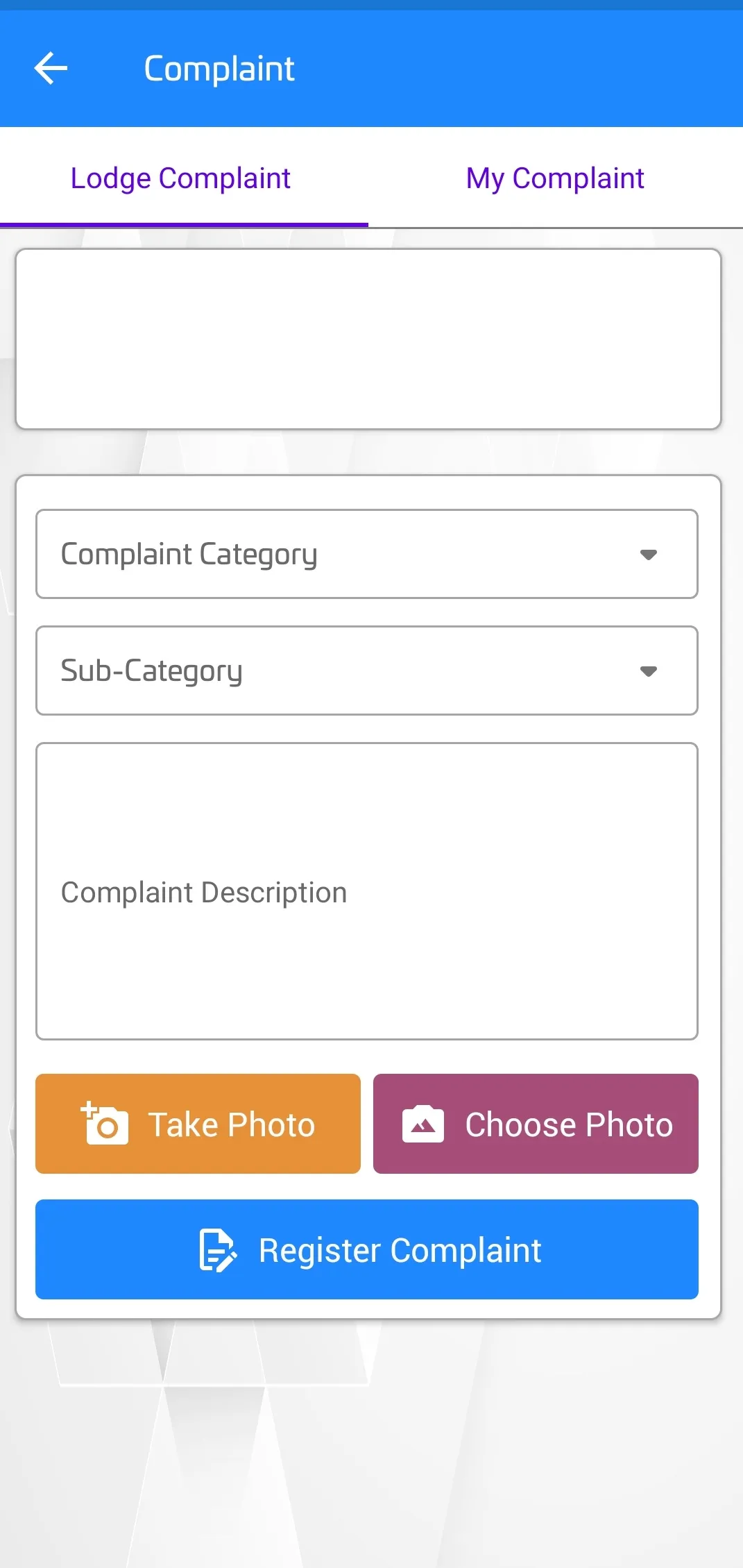Select the Lodge Complaint tab
Screen dimensions: 743x1568
180,178
